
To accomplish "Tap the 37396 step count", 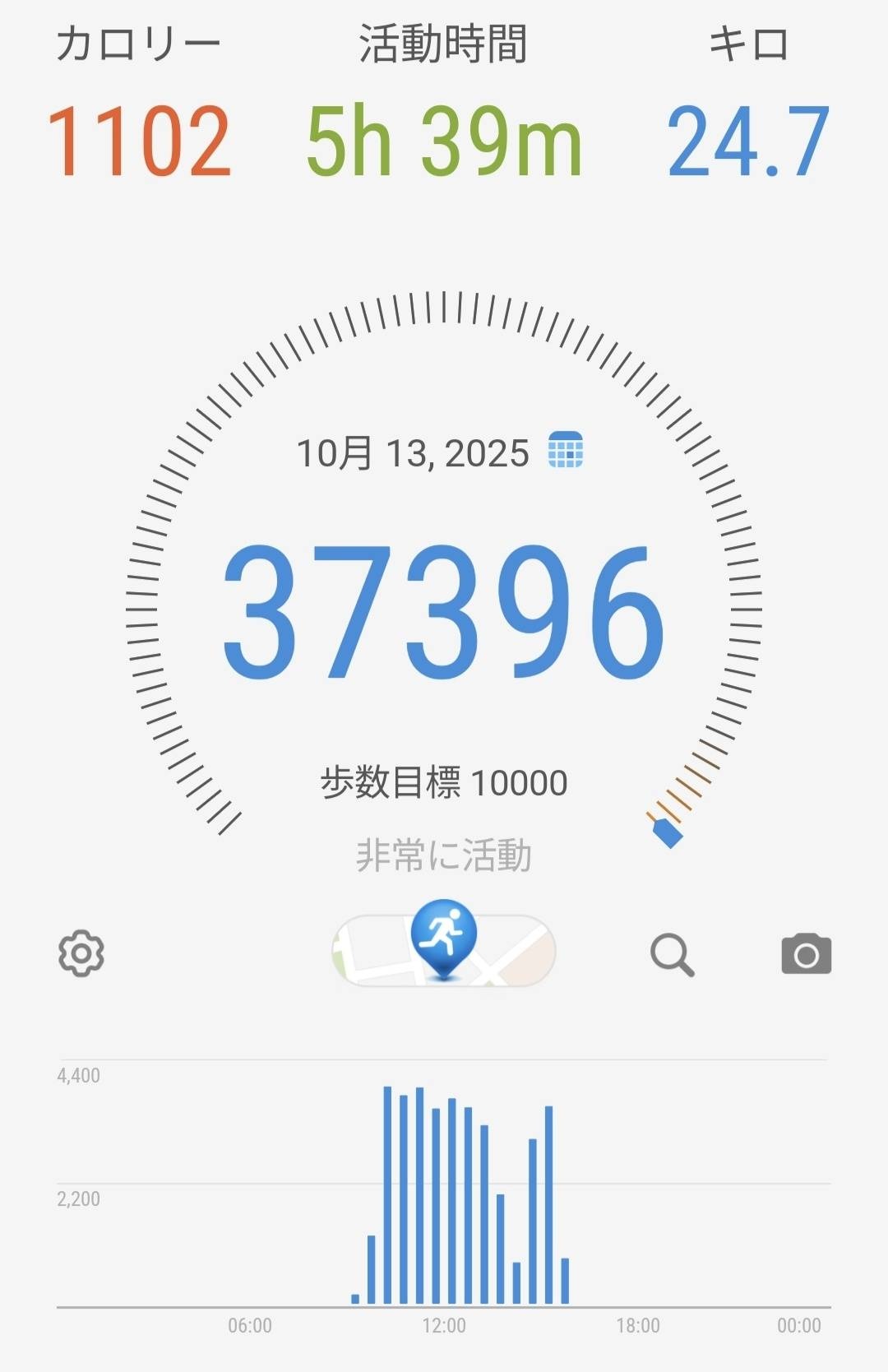I will tap(444, 613).
